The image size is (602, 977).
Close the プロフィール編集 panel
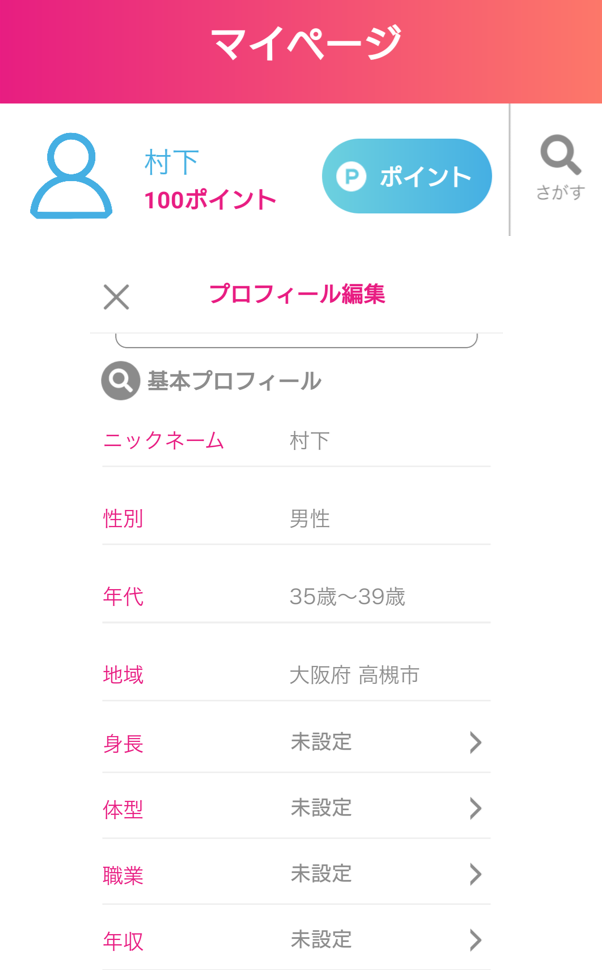(x=116, y=296)
